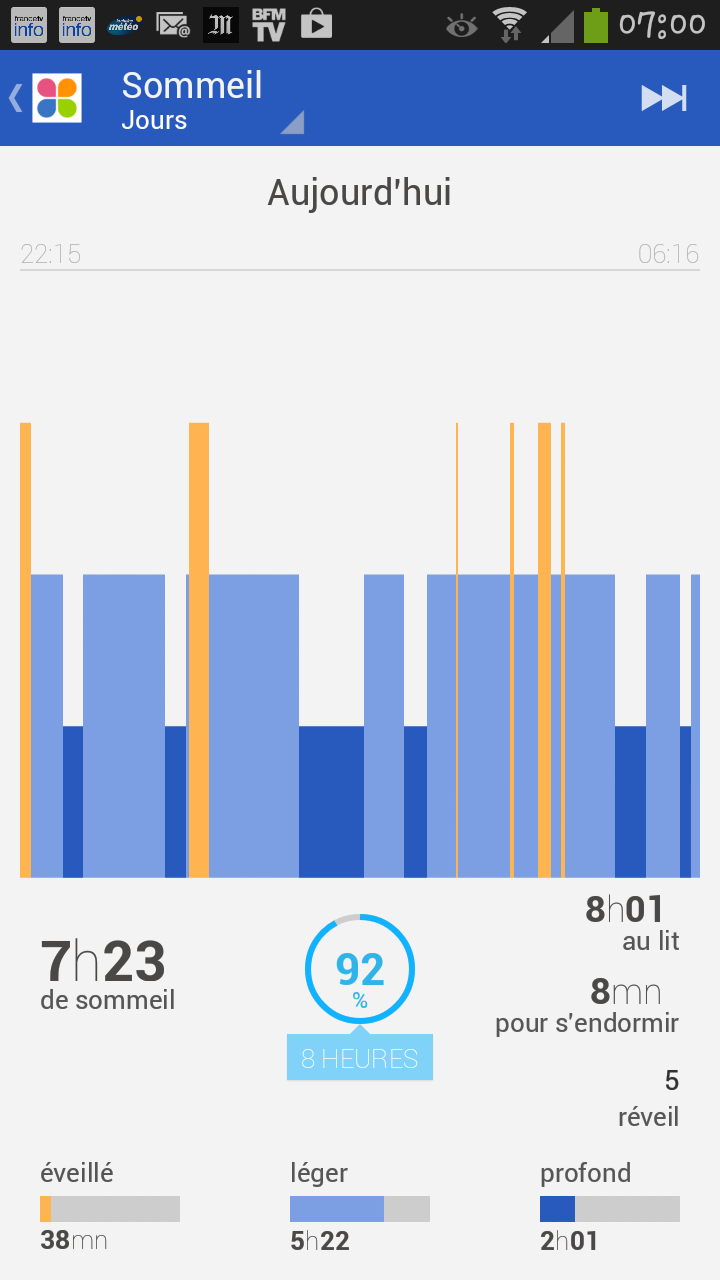The image size is (720, 1280).
Task: Tap the 8 HEURES sleep goal badge
Action: (360, 1058)
